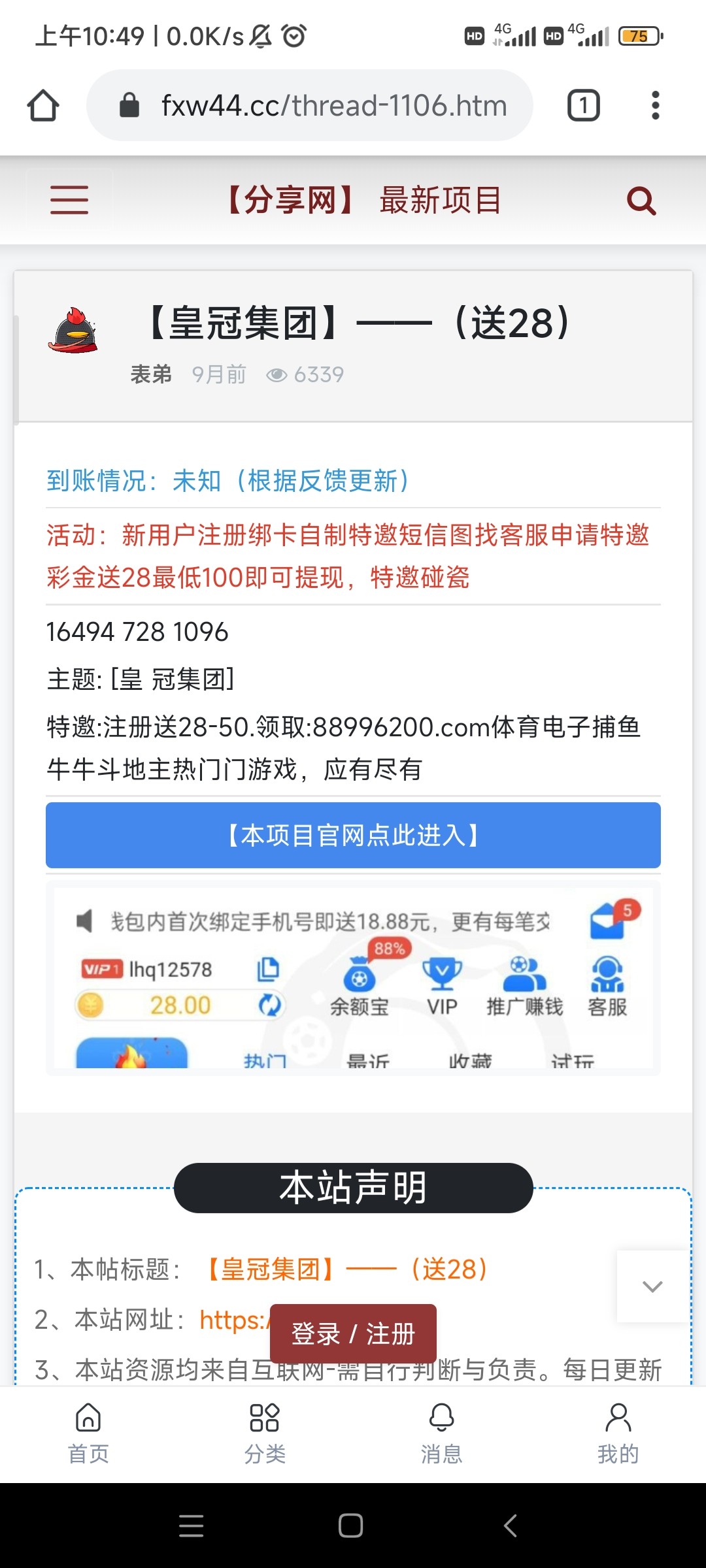706x1568 pixels.
Task: Tap the view count 6339
Action: tap(318, 374)
